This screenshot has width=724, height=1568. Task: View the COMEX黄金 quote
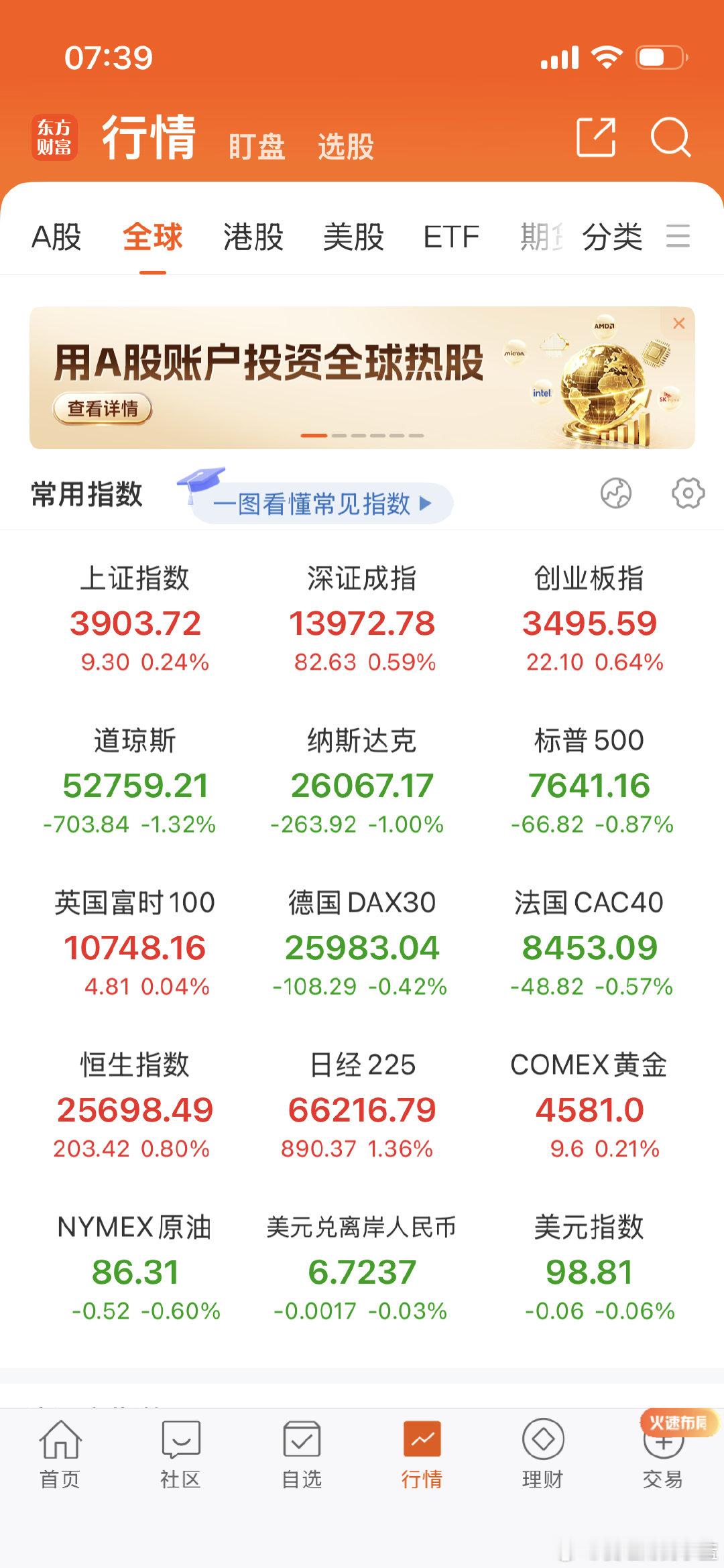589,1105
